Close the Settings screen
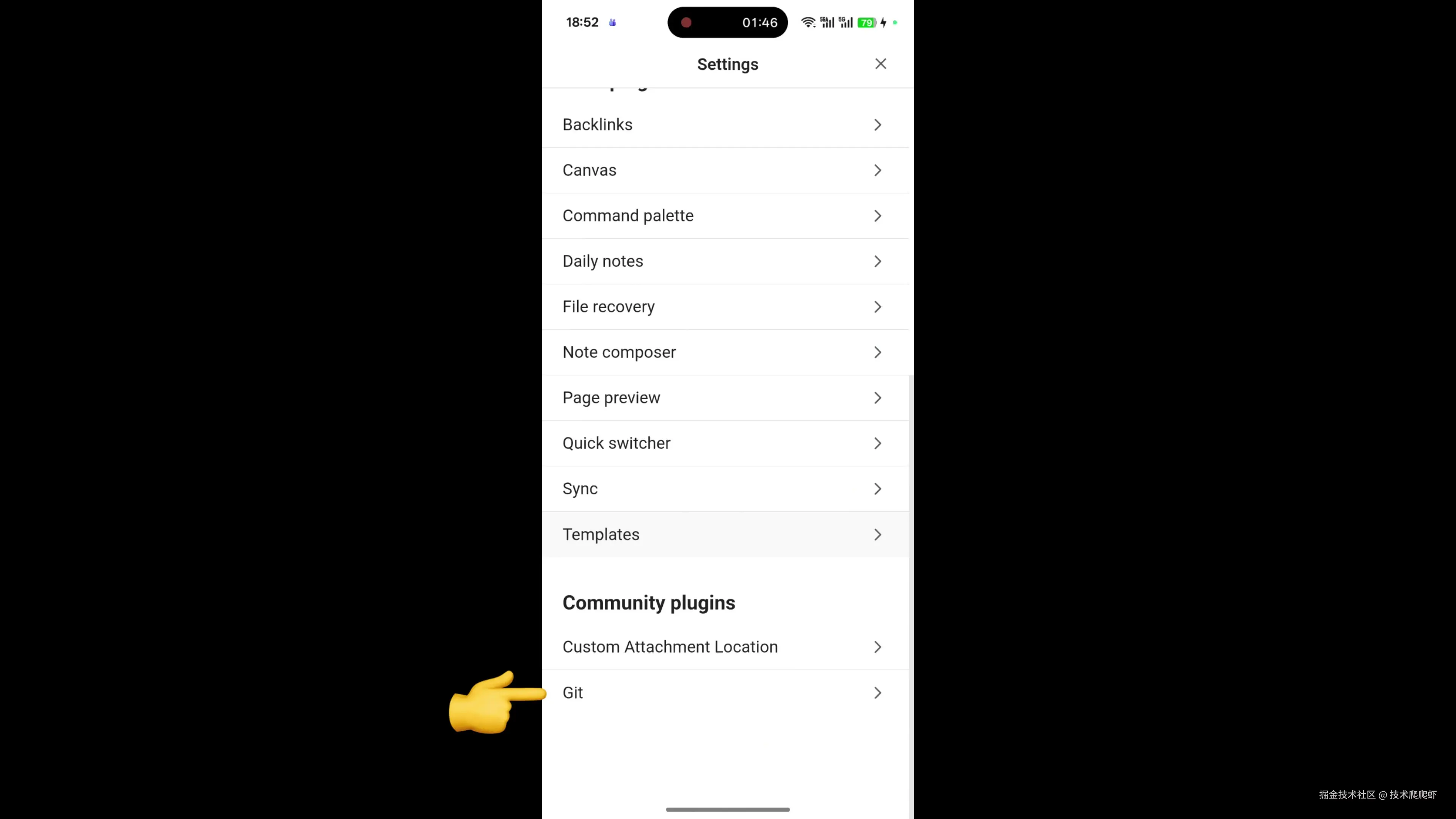This screenshot has width=1456, height=819. (880, 64)
